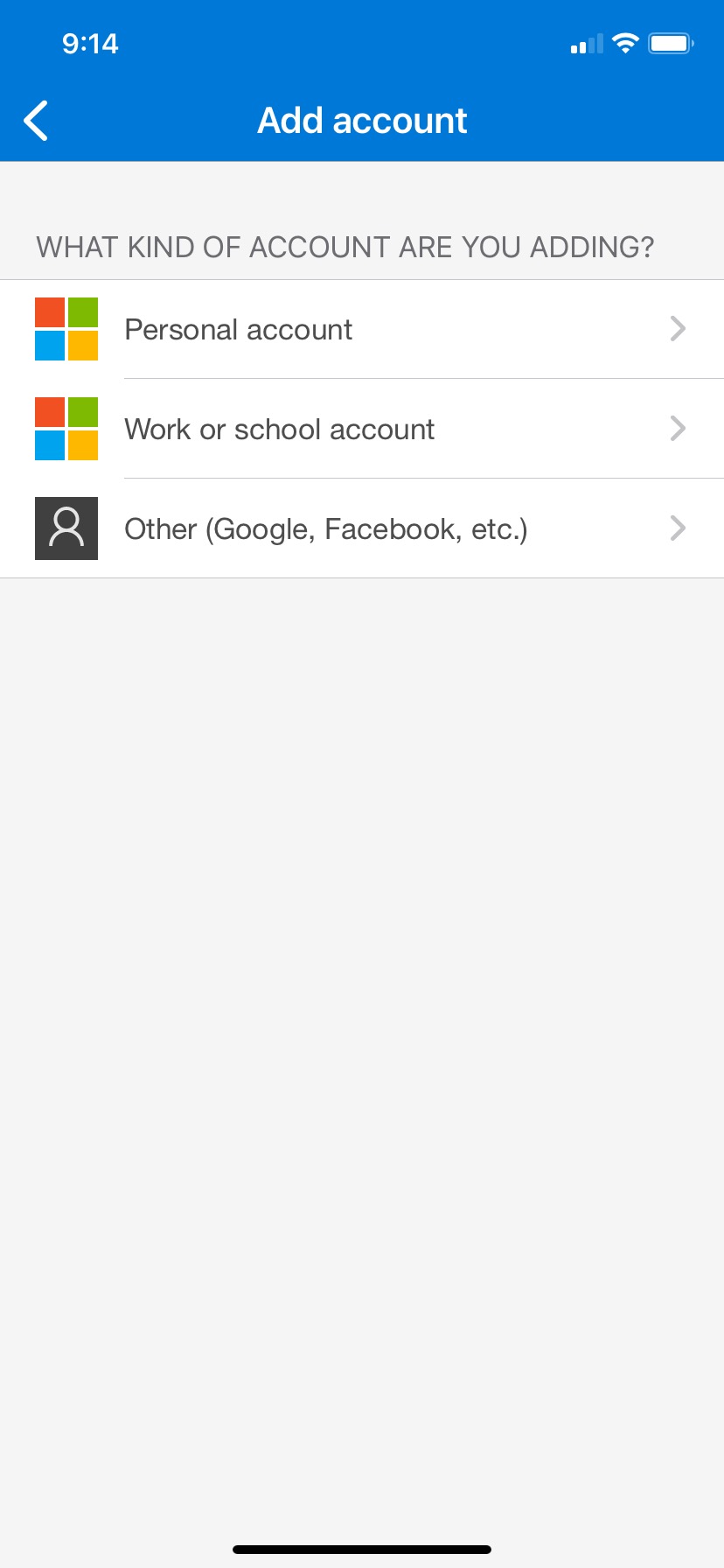Tap the clock showing 9:14

point(90,43)
